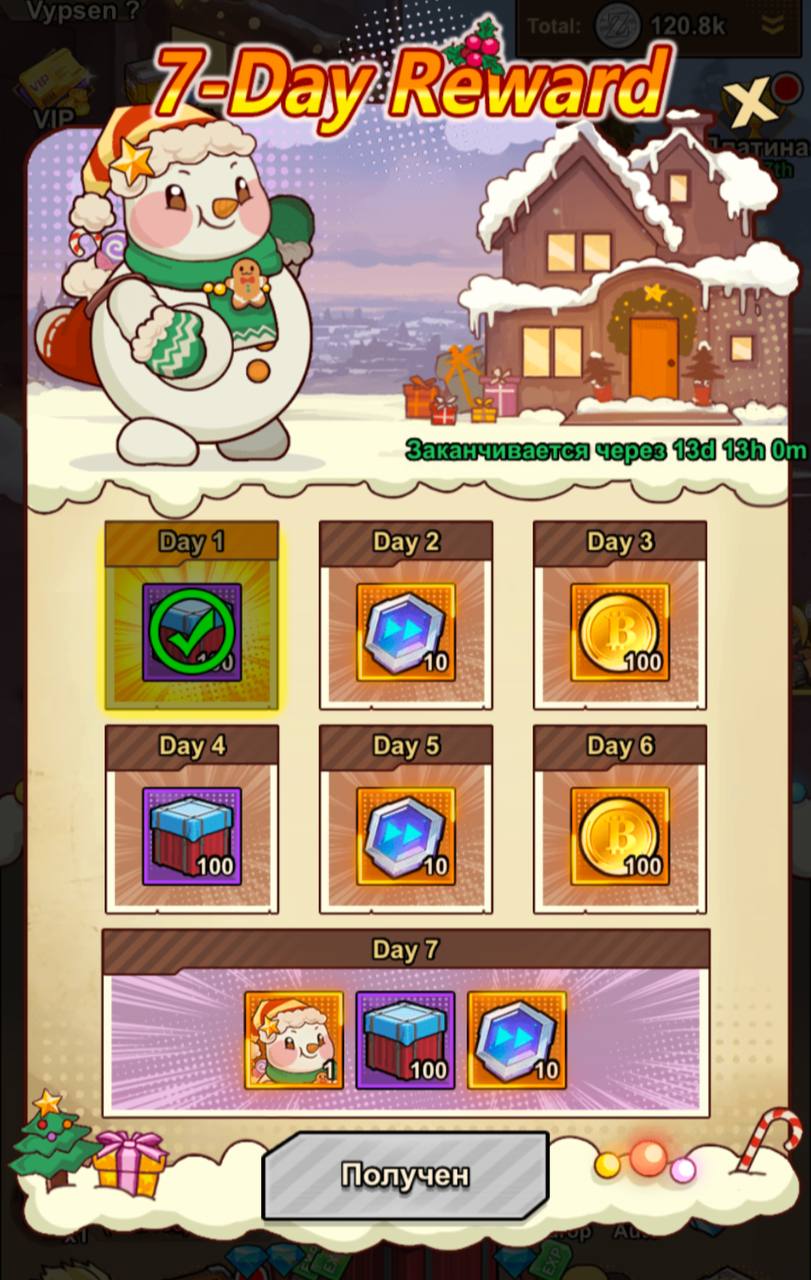
Task: Inspect the Day 7 crate reward item
Action: point(405,1040)
